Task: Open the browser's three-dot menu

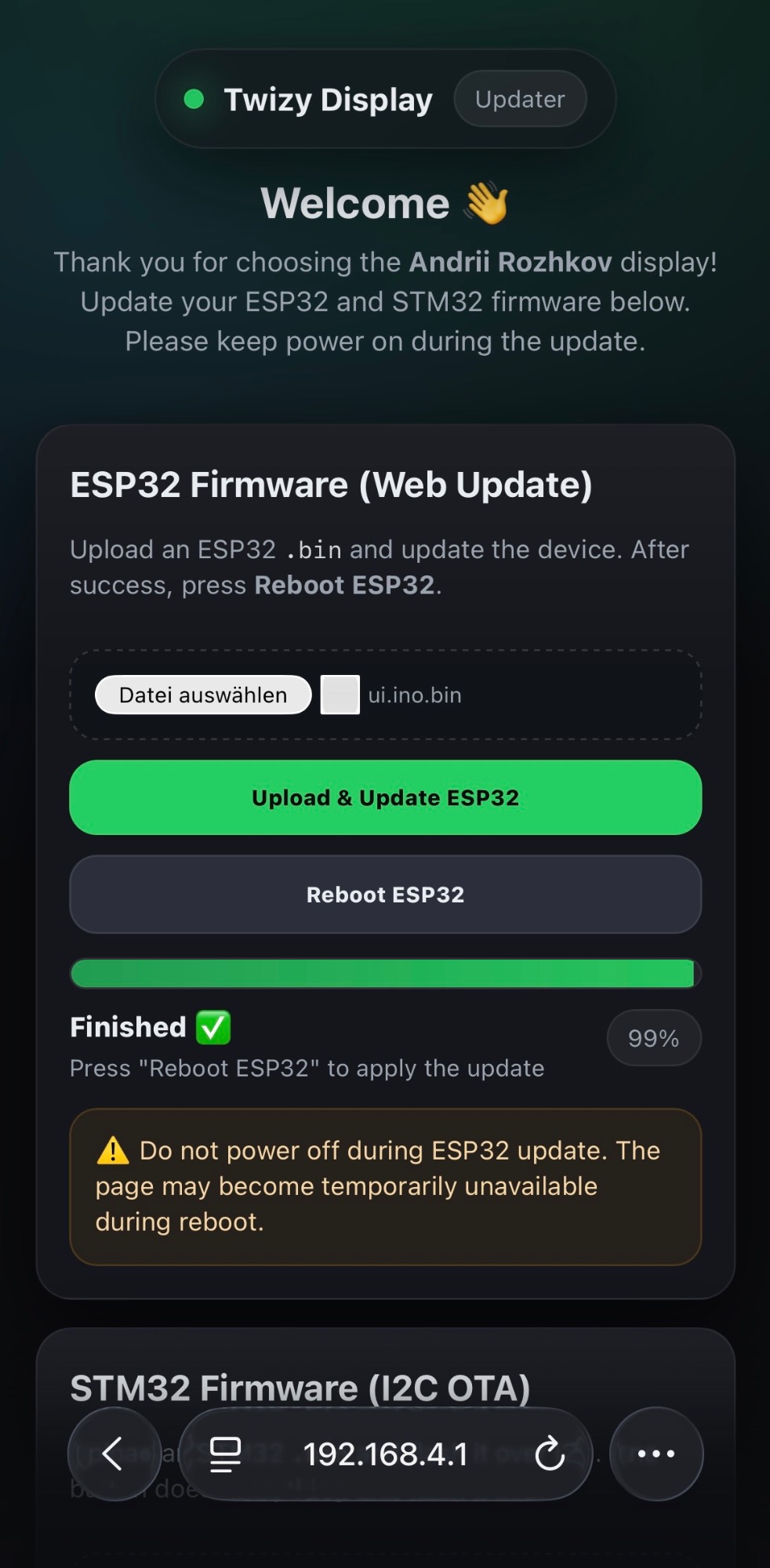Action: 656,1454
